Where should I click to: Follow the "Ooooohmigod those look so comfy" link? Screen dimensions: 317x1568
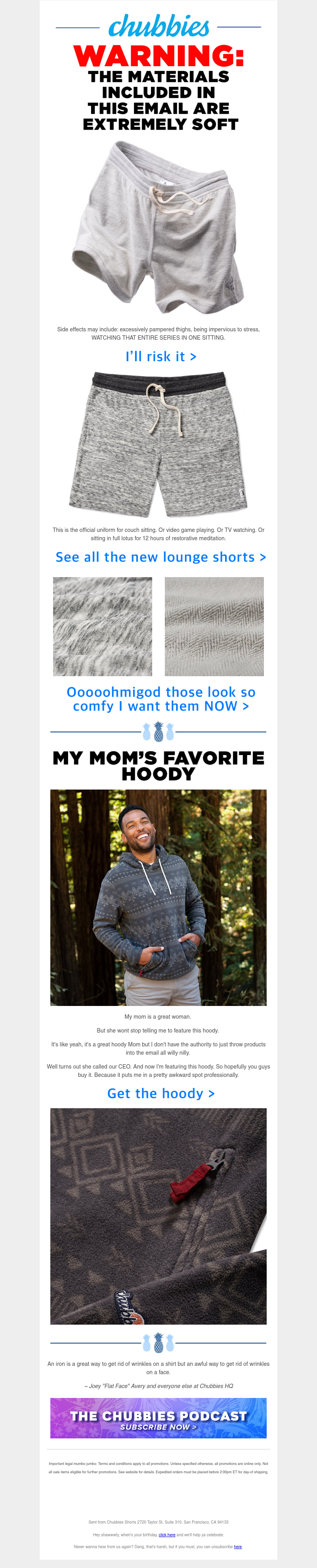pos(160,699)
